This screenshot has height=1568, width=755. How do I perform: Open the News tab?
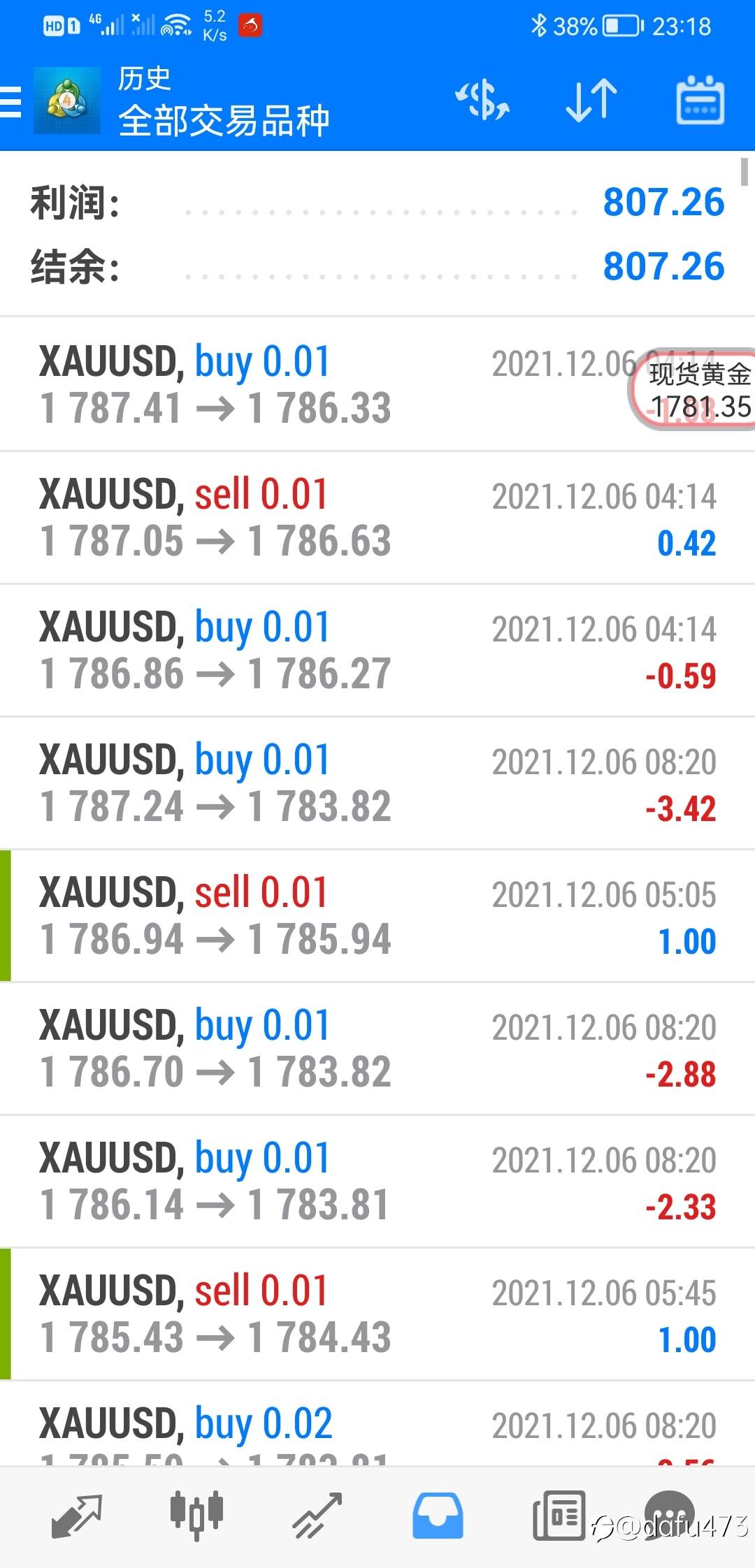coord(558,1515)
